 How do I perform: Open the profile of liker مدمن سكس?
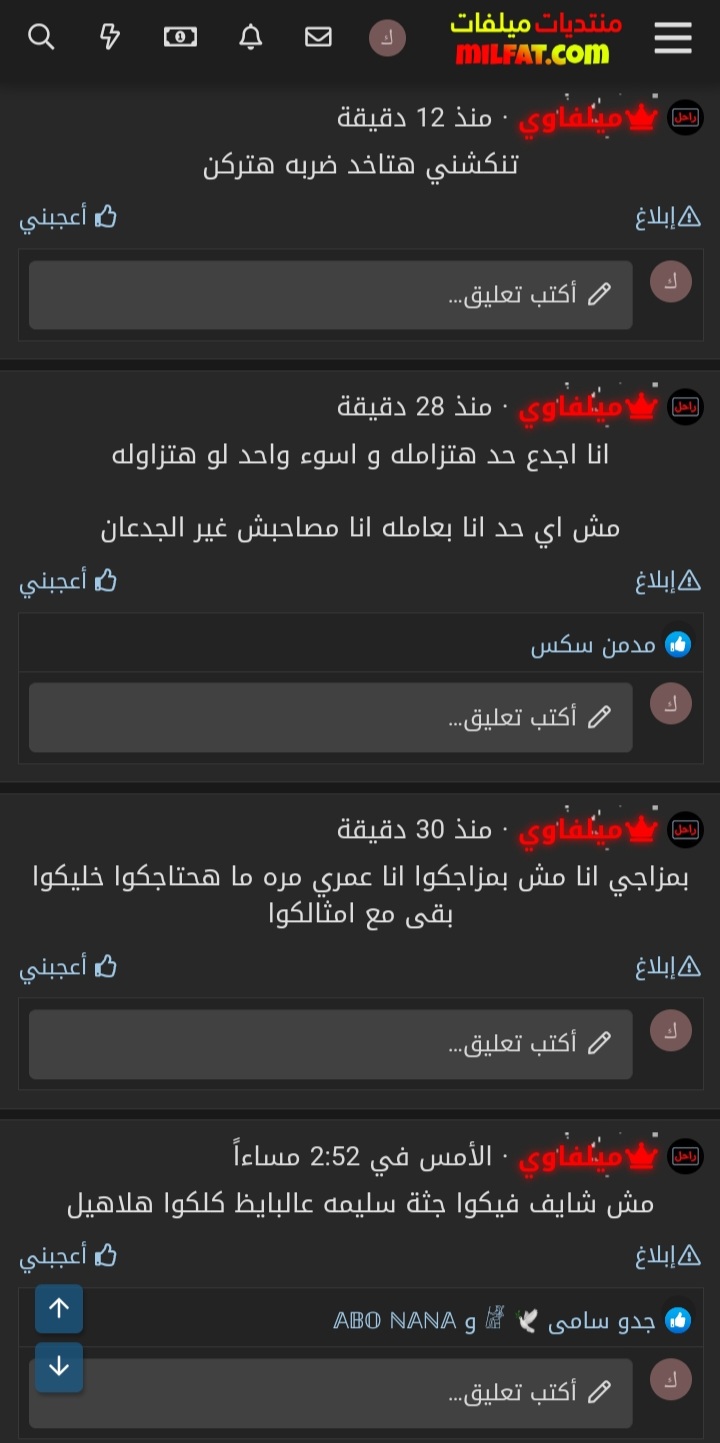(x=592, y=645)
